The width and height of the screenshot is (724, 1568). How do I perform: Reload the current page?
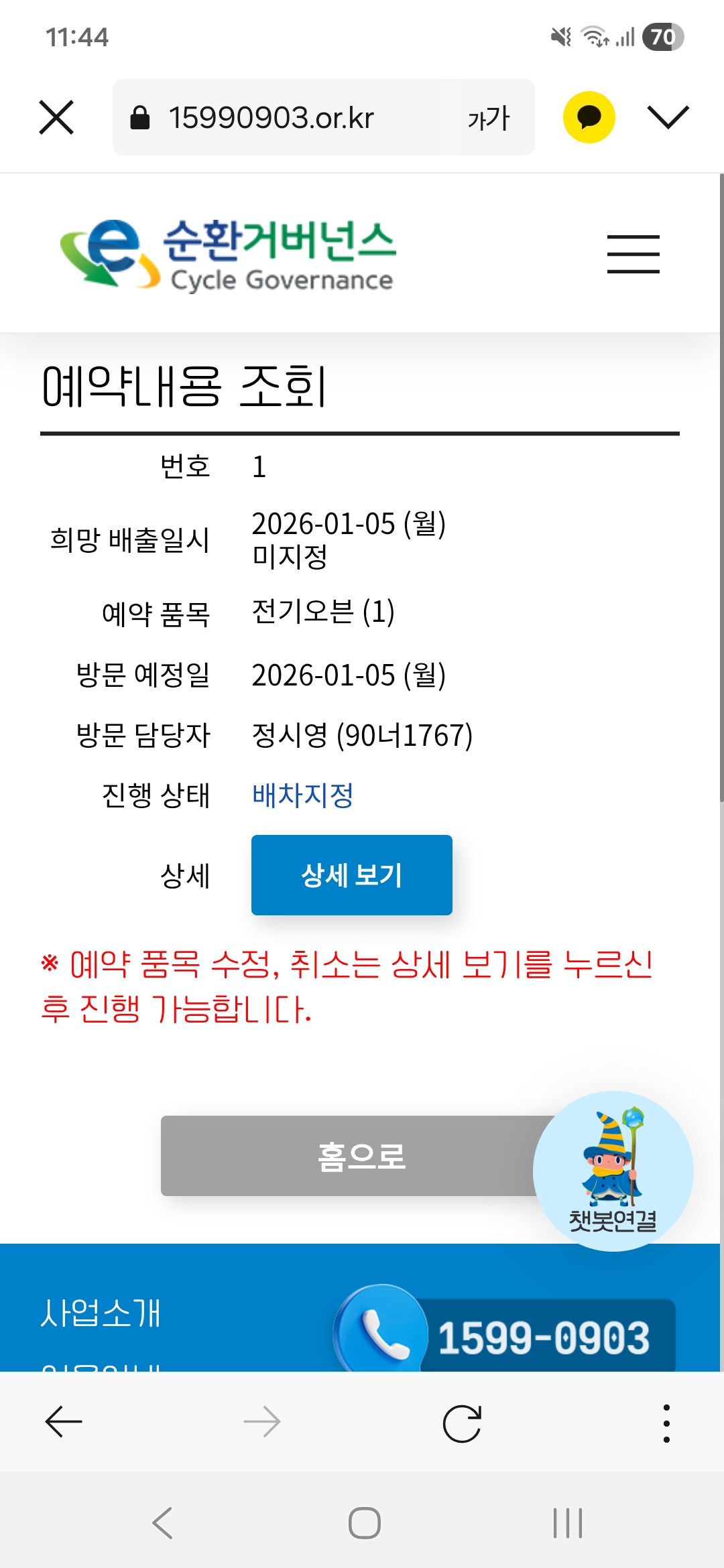[x=462, y=1423]
